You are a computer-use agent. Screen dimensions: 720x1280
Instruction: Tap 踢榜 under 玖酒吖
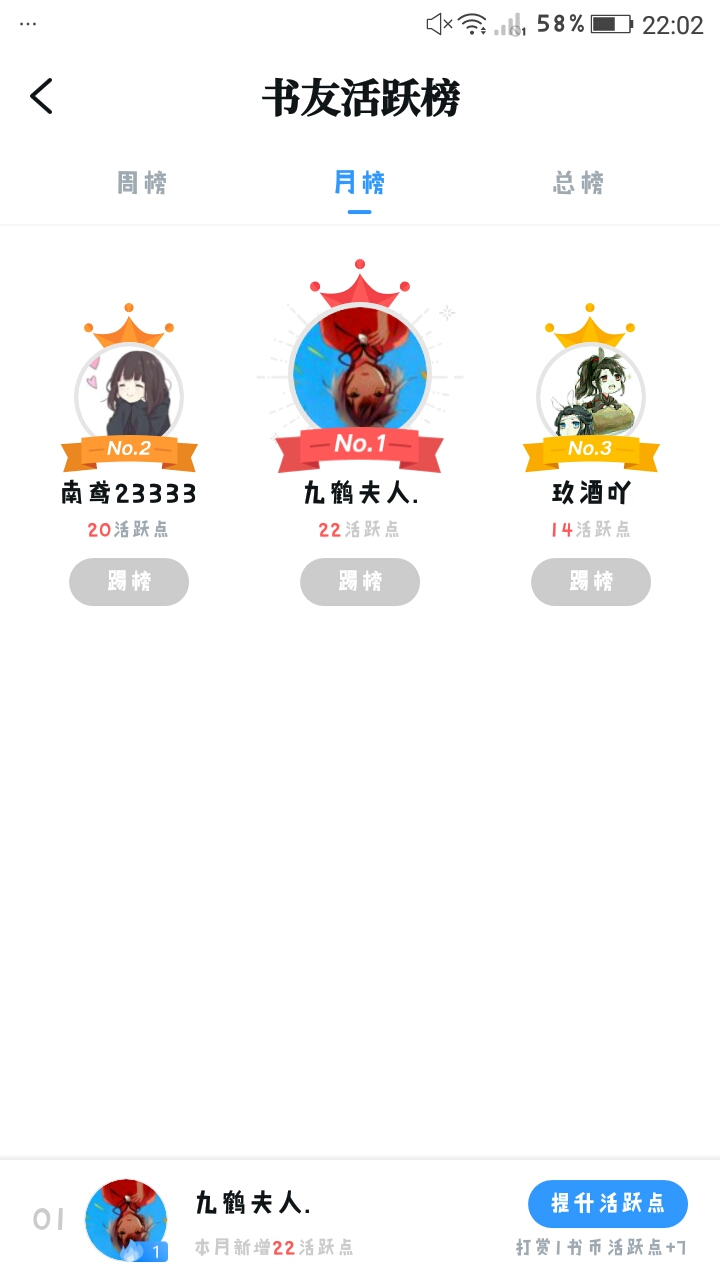coord(590,582)
